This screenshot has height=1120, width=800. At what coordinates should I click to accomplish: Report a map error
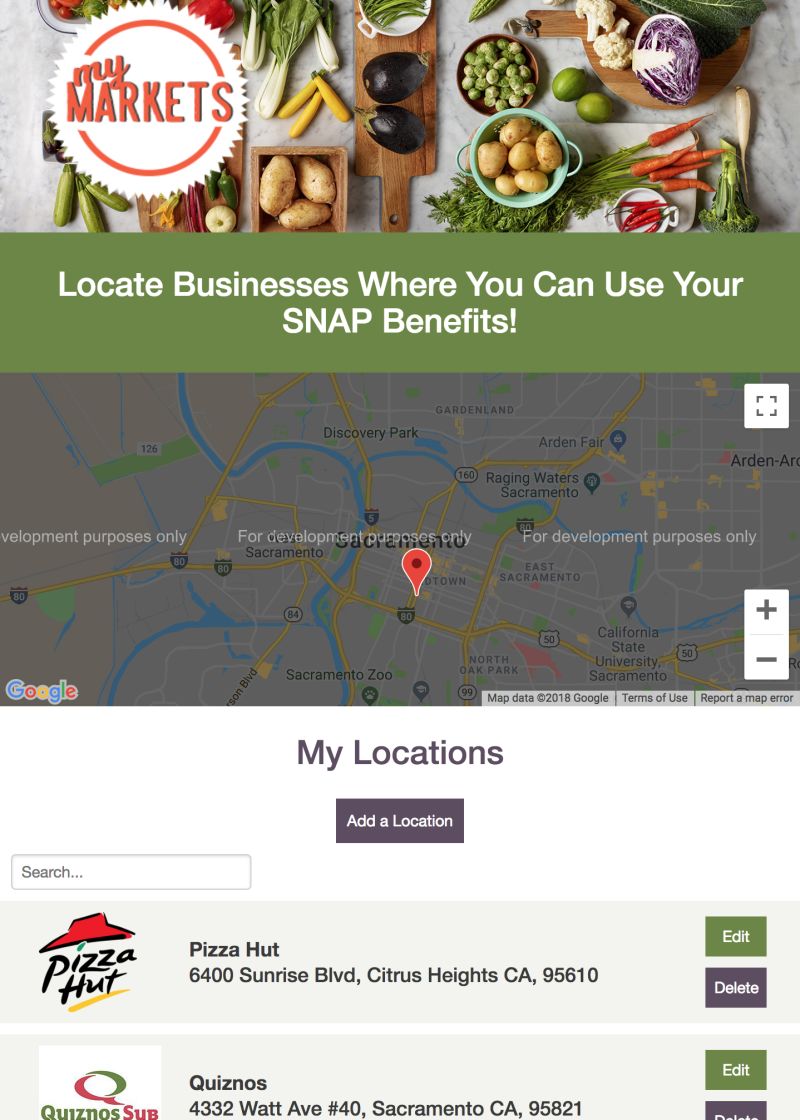(x=746, y=698)
